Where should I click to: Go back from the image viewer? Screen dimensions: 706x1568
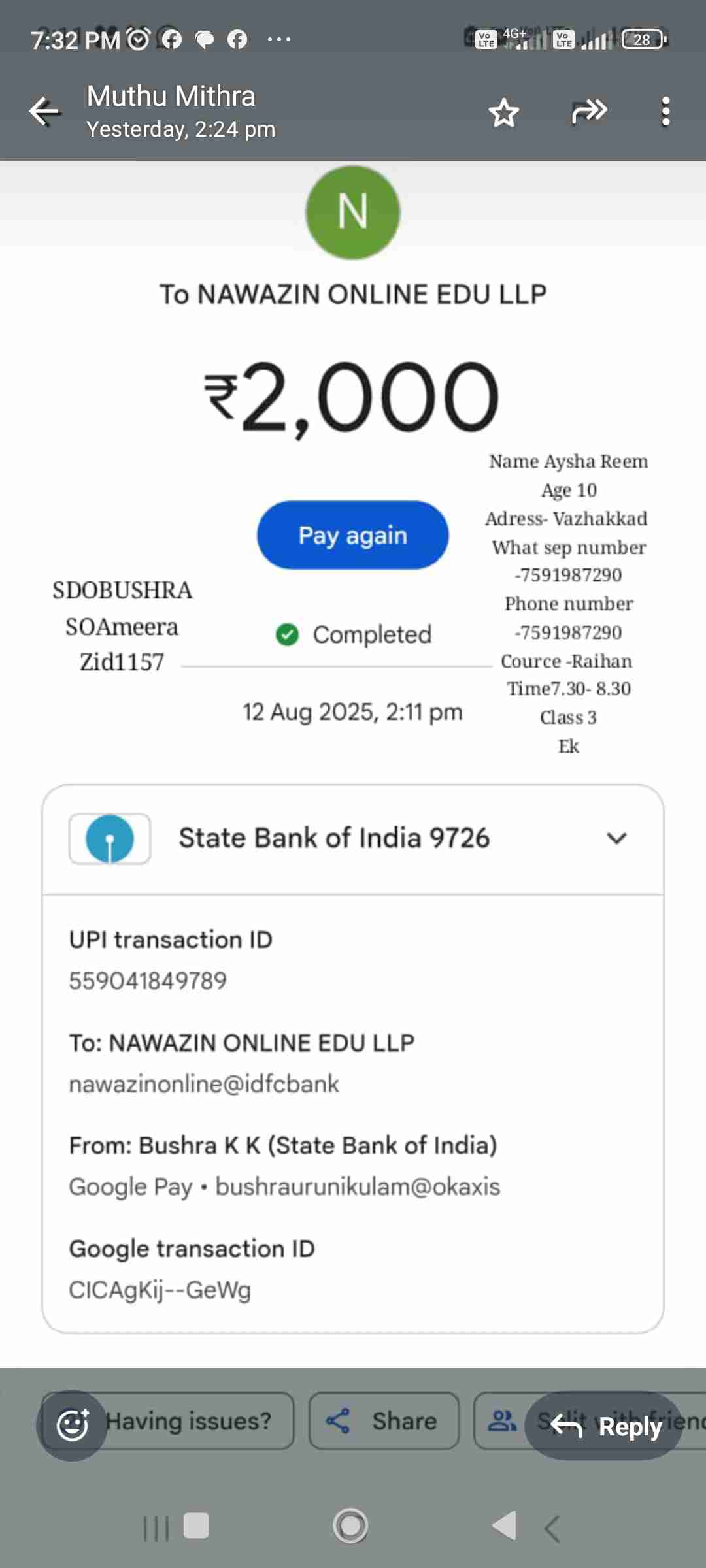click(x=44, y=112)
